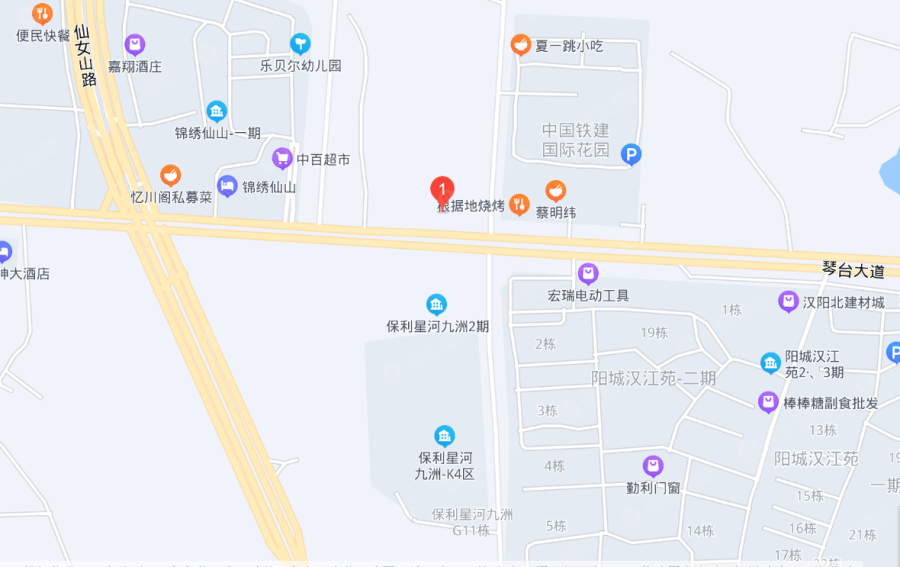Open the 阳城汉江苑2、3期 marker

coord(770,363)
